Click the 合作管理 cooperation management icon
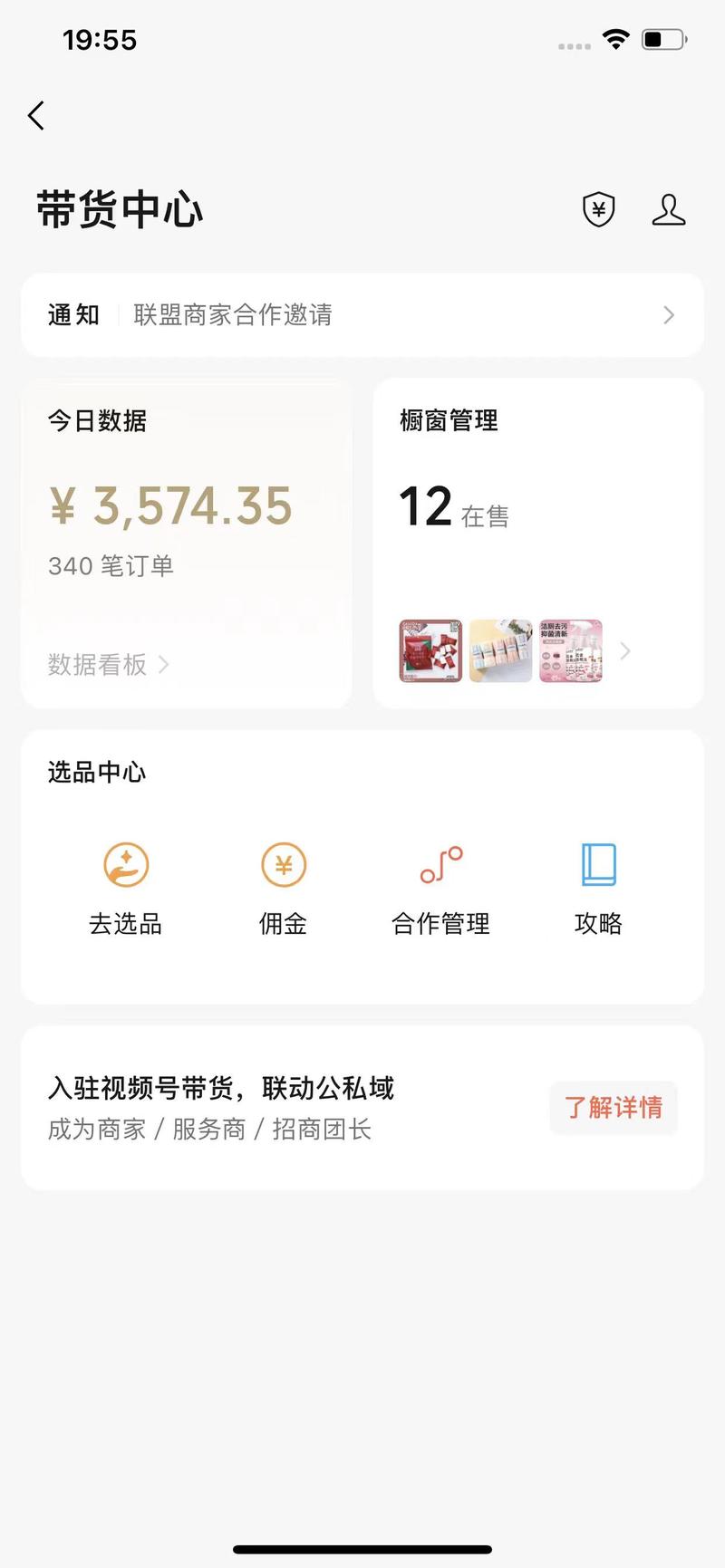Image resolution: width=725 pixels, height=1568 pixels. coord(440,865)
